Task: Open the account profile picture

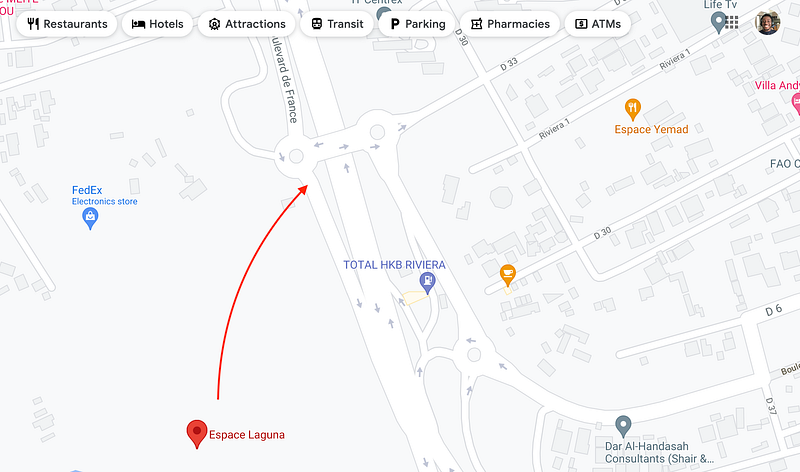Action: click(x=767, y=23)
